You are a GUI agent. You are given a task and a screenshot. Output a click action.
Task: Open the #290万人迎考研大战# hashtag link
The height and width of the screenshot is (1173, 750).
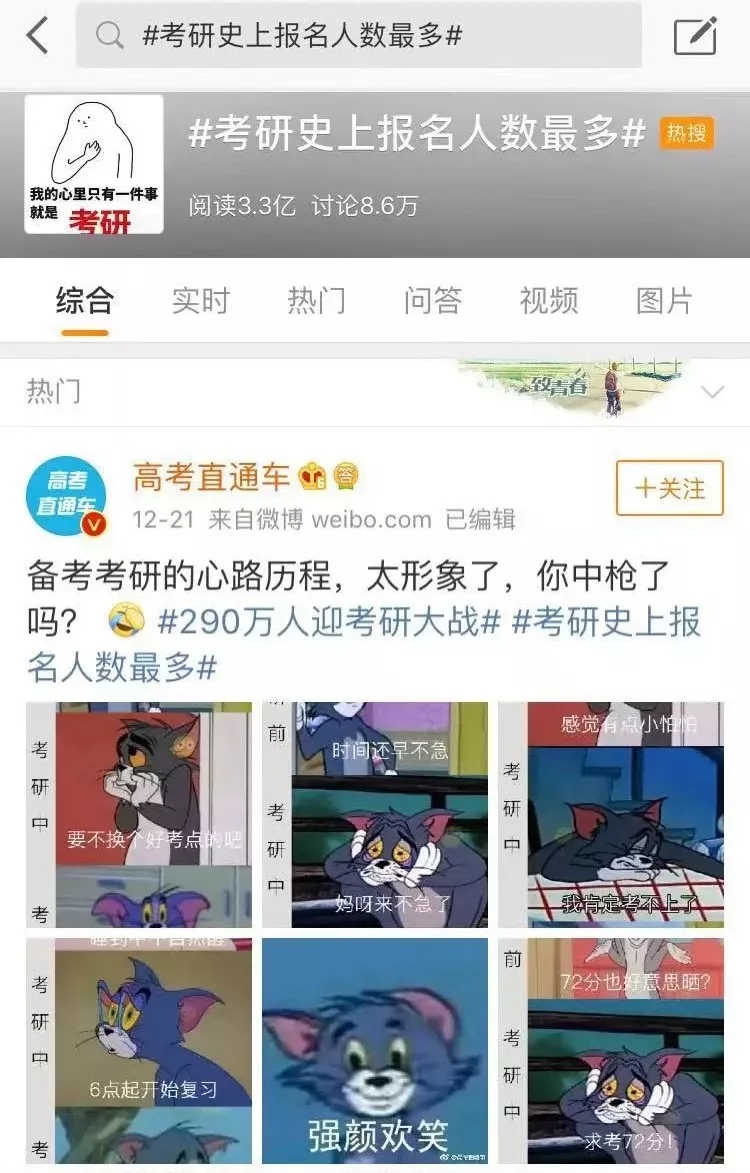(x=328, y=622)
